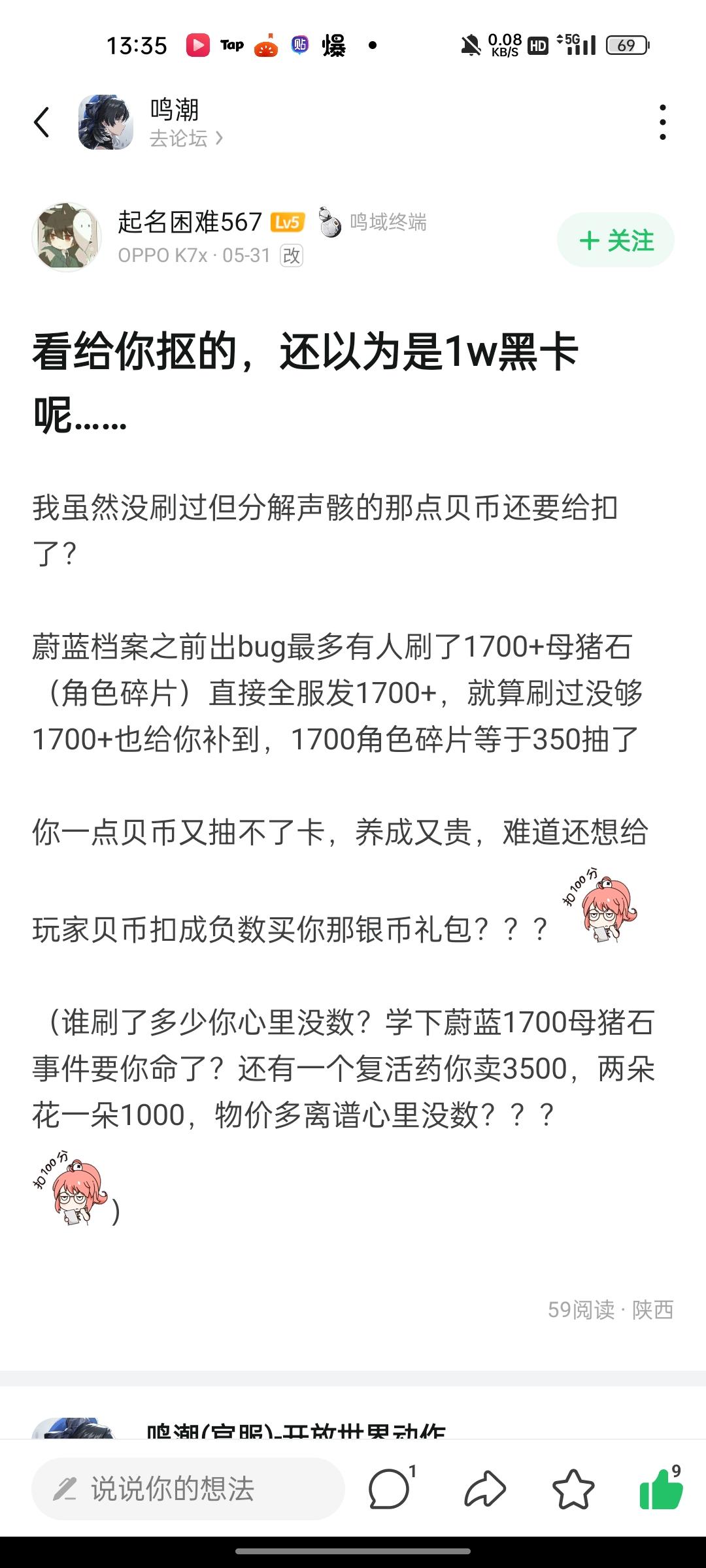Open profile via 起名困难567's avatar
706x1568 pixels.
click(x=66, y=237)
